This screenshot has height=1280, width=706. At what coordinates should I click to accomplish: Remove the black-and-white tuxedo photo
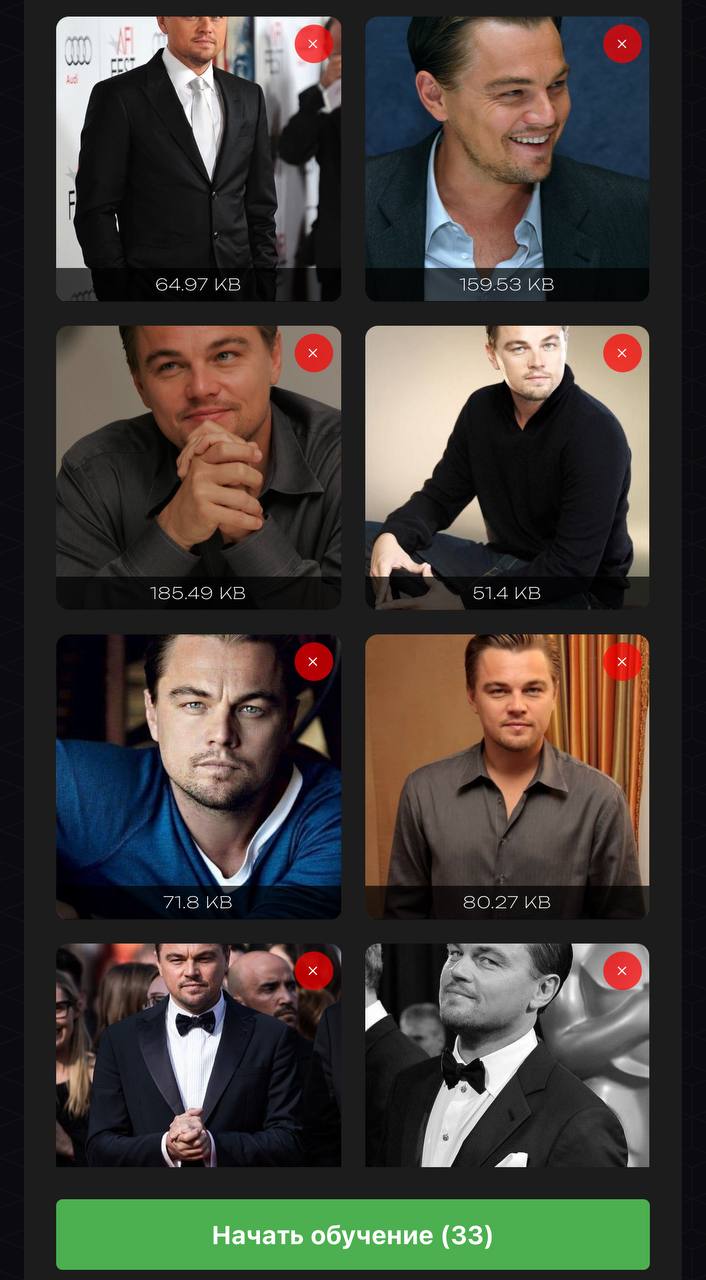point(622,971)
